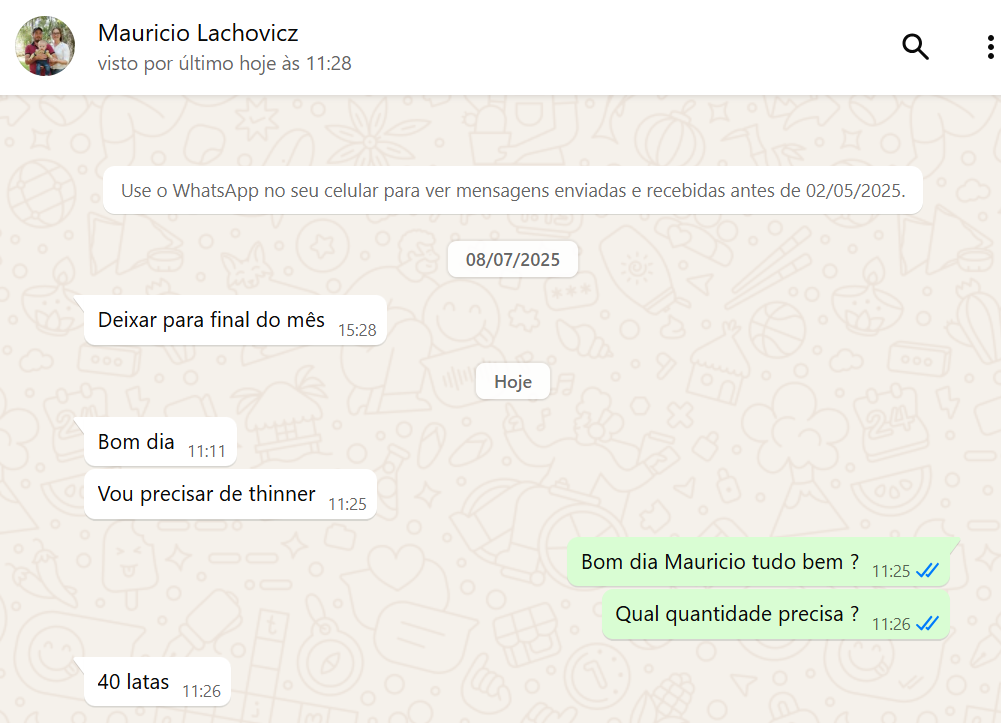1001x723 pixels.
Task: Search within this conversation
Action: 915,47
